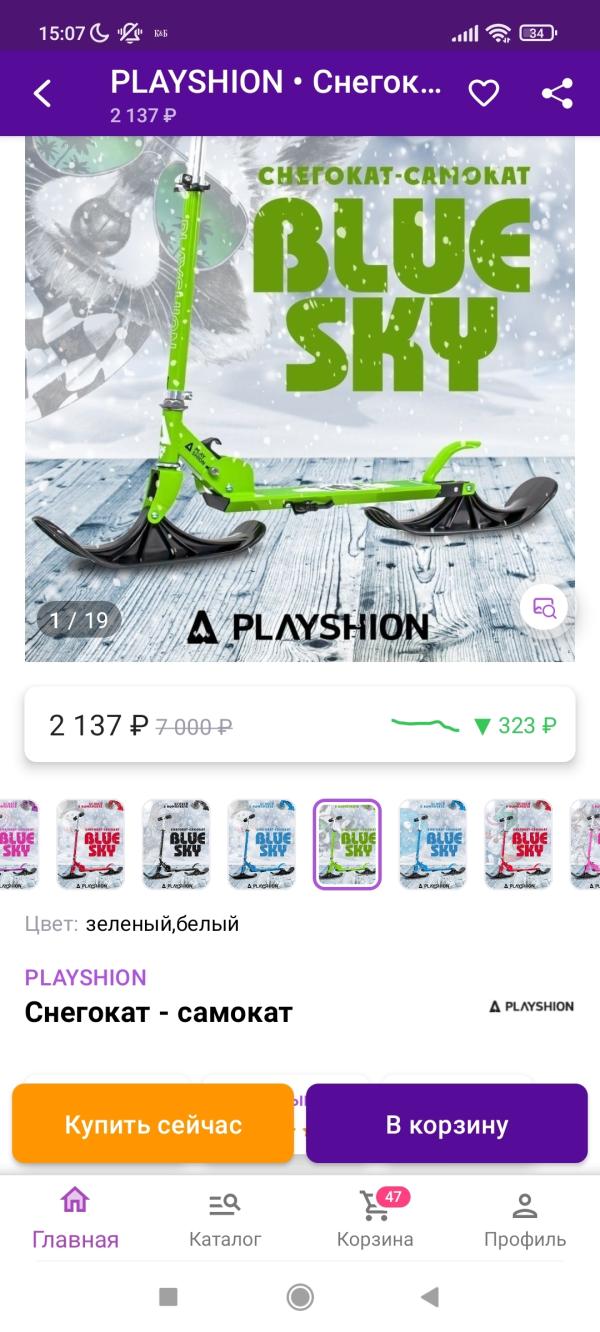
Task: Tap the system home button
Action: (x=300, y=1297)
